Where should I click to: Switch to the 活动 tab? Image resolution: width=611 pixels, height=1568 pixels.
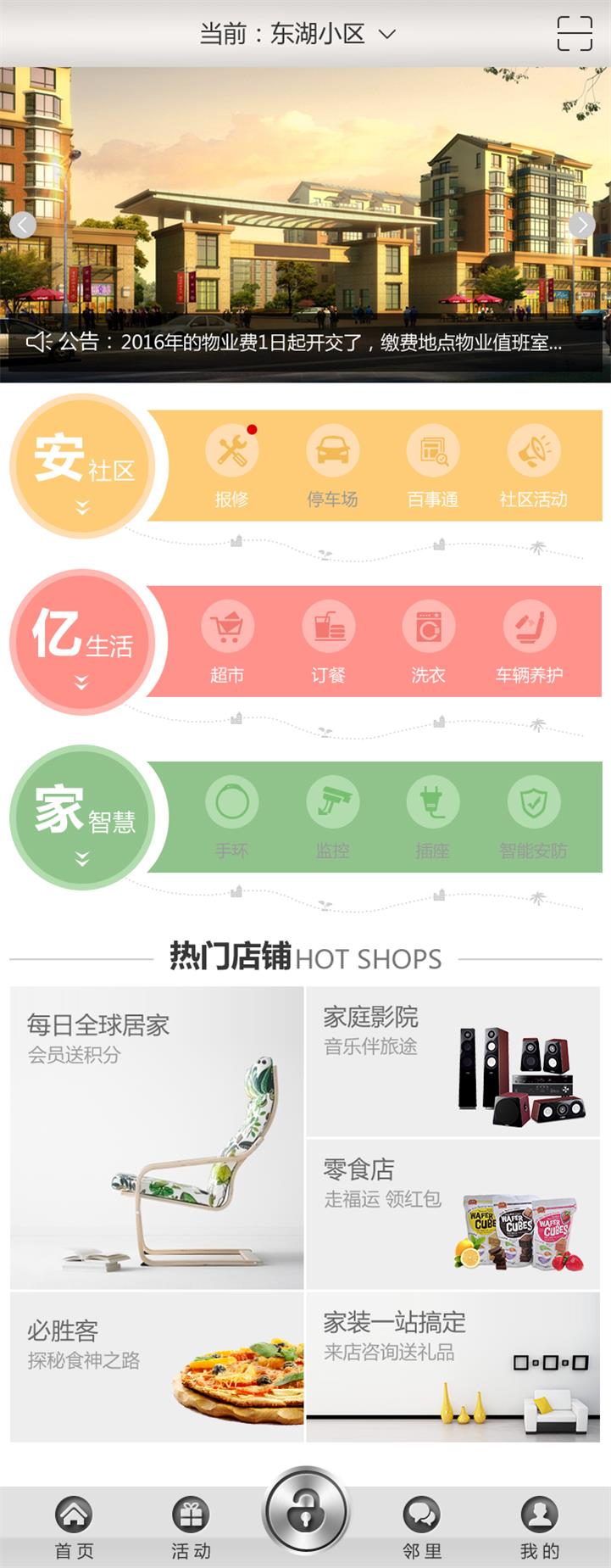coord(191,1526)
